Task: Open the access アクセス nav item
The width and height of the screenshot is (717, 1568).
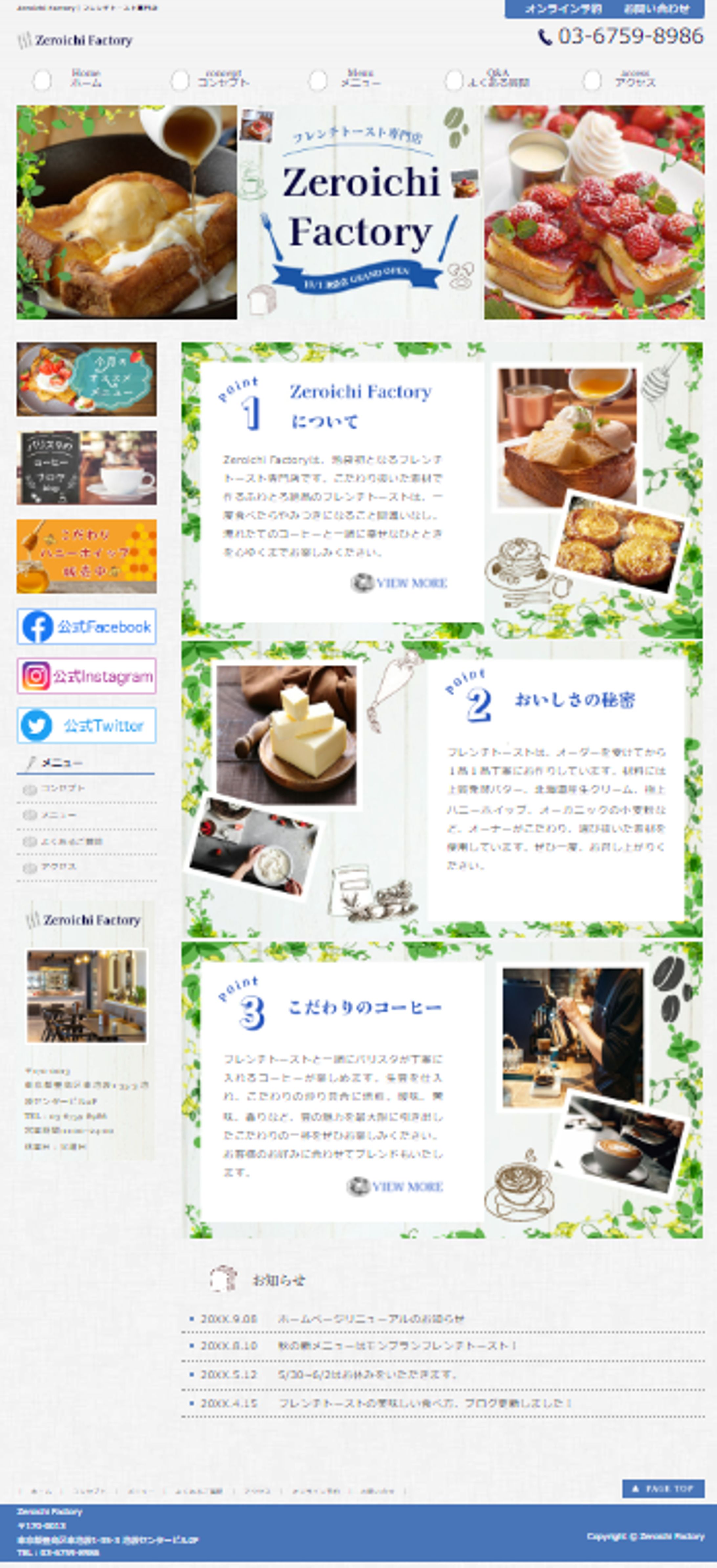Action: pos(635,79)
